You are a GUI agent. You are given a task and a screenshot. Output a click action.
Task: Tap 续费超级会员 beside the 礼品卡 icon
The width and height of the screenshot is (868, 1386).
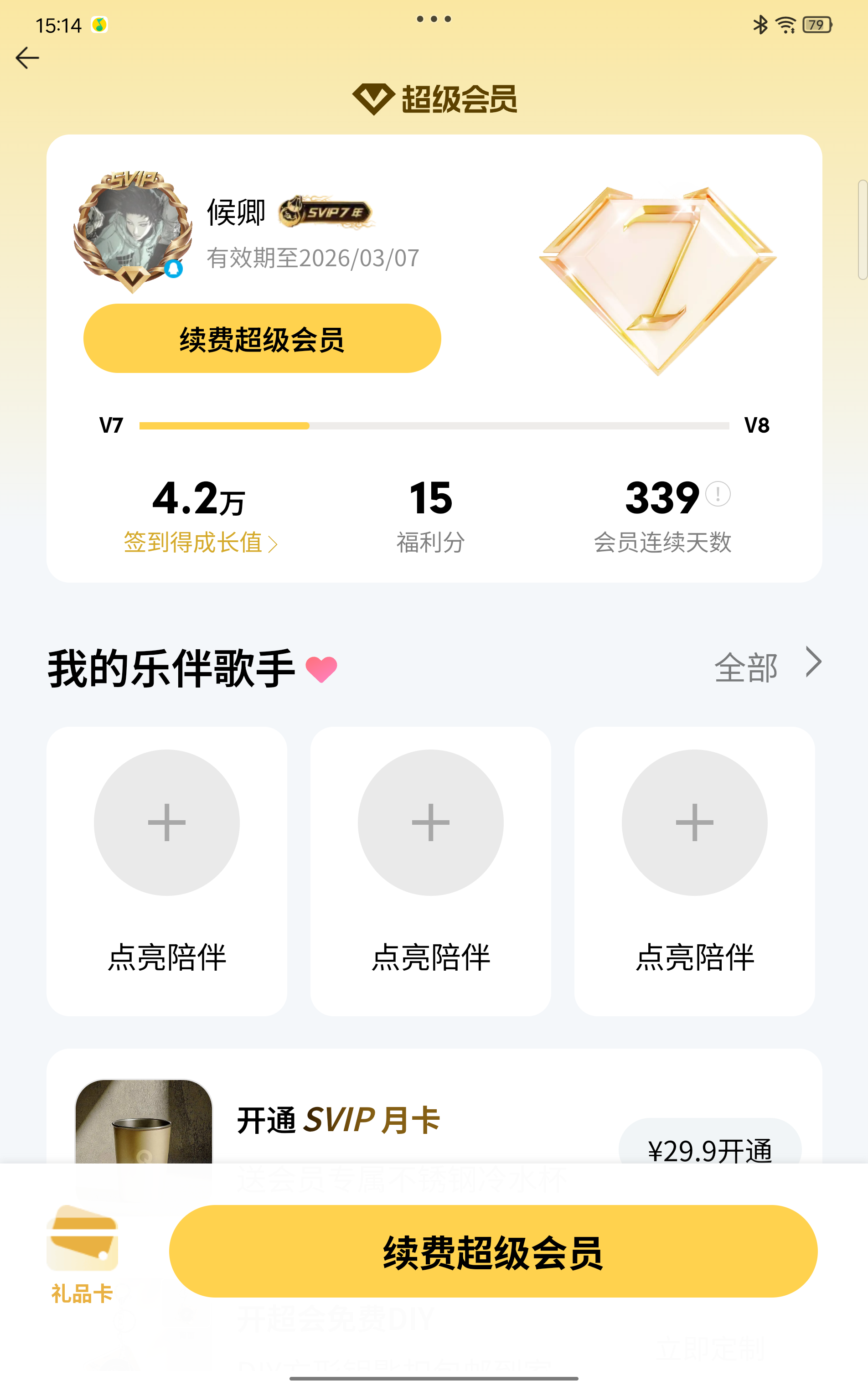(x=492, y=1252)
